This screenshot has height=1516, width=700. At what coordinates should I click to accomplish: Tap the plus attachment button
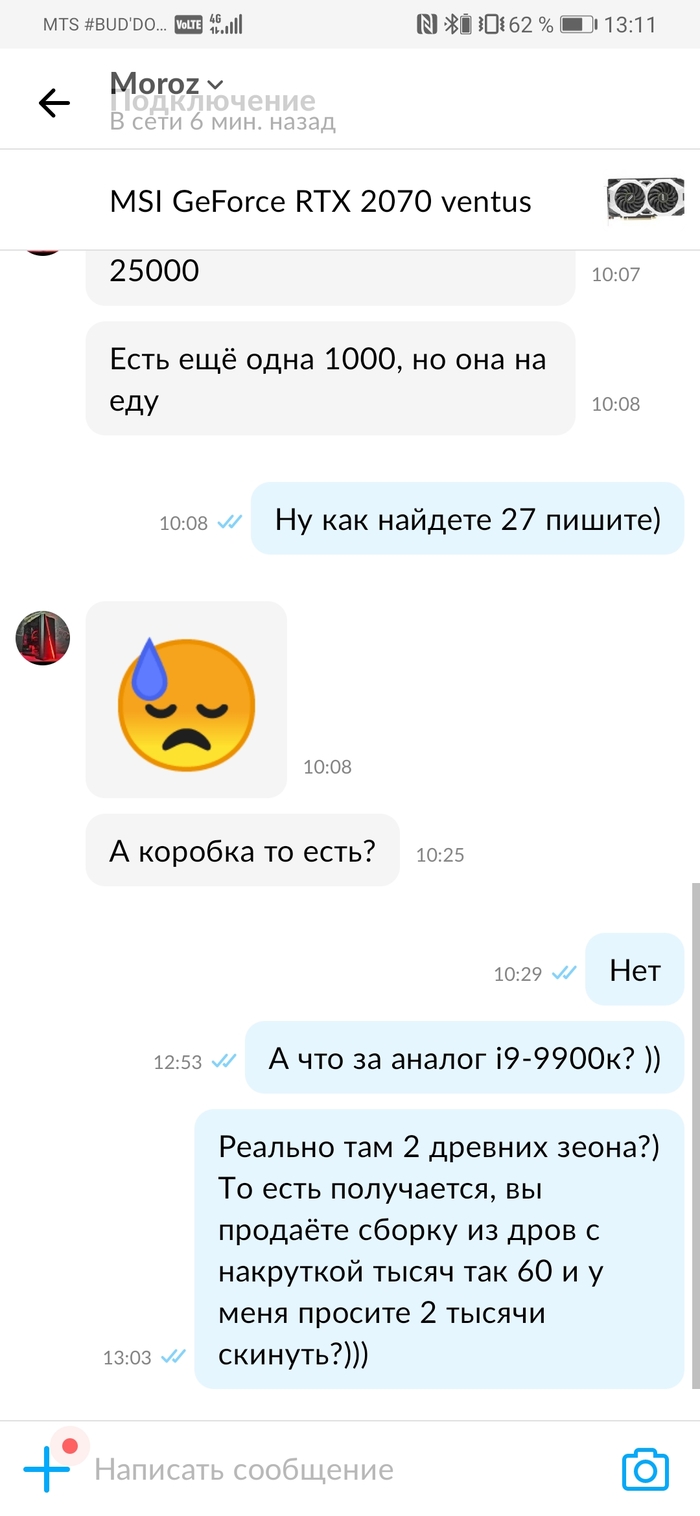(x=47, y=1469)
